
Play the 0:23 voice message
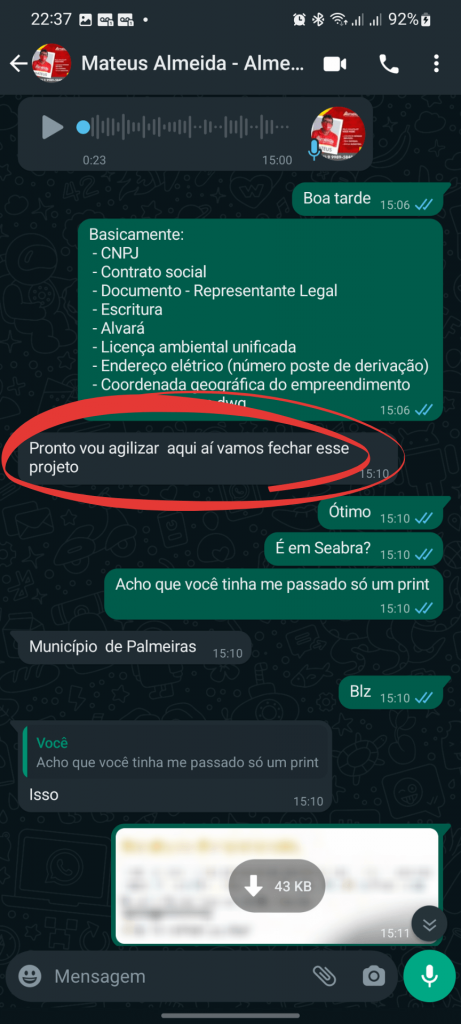(52, 127)
